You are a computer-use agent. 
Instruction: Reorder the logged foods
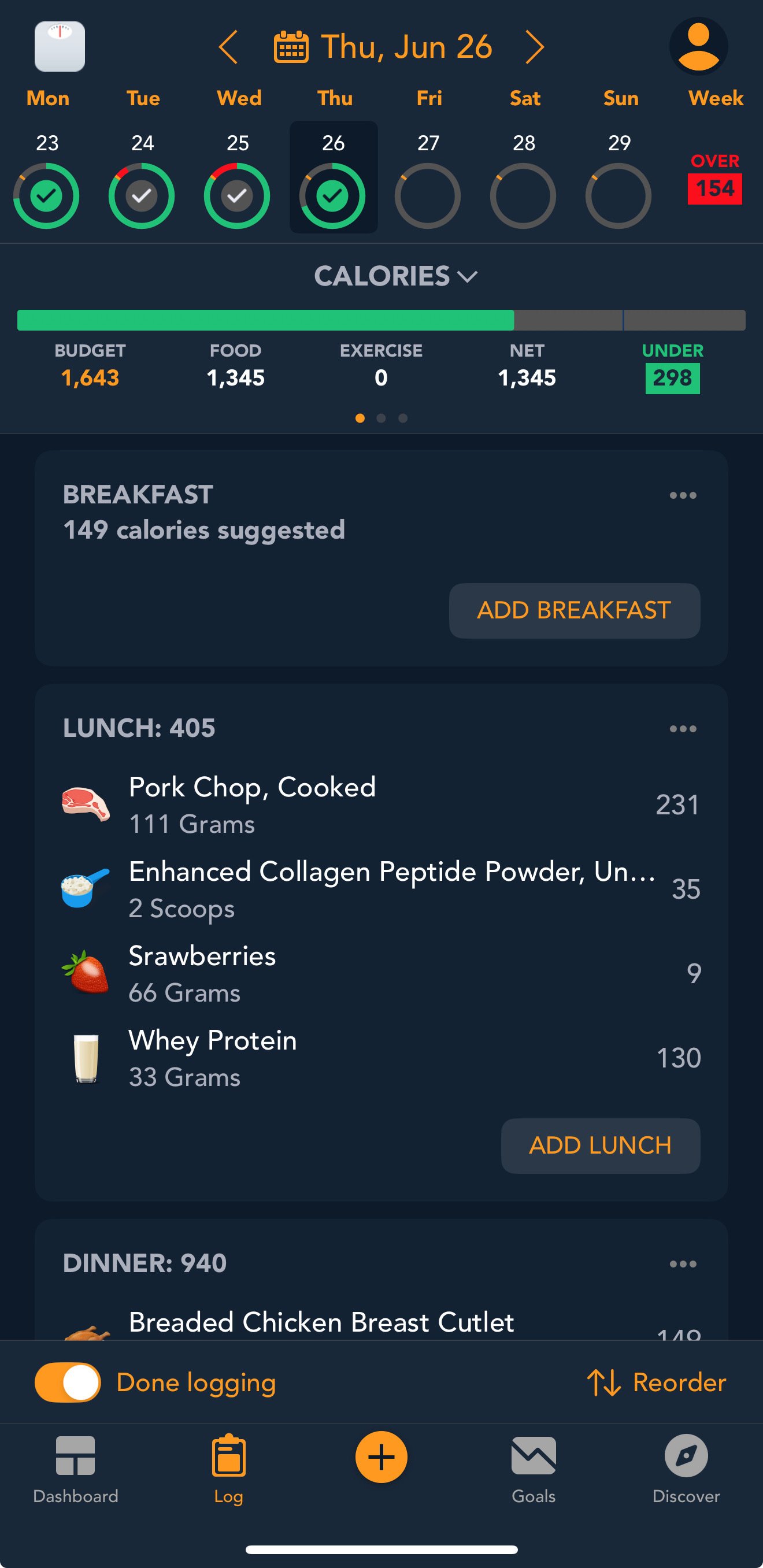pos(657,1382)
